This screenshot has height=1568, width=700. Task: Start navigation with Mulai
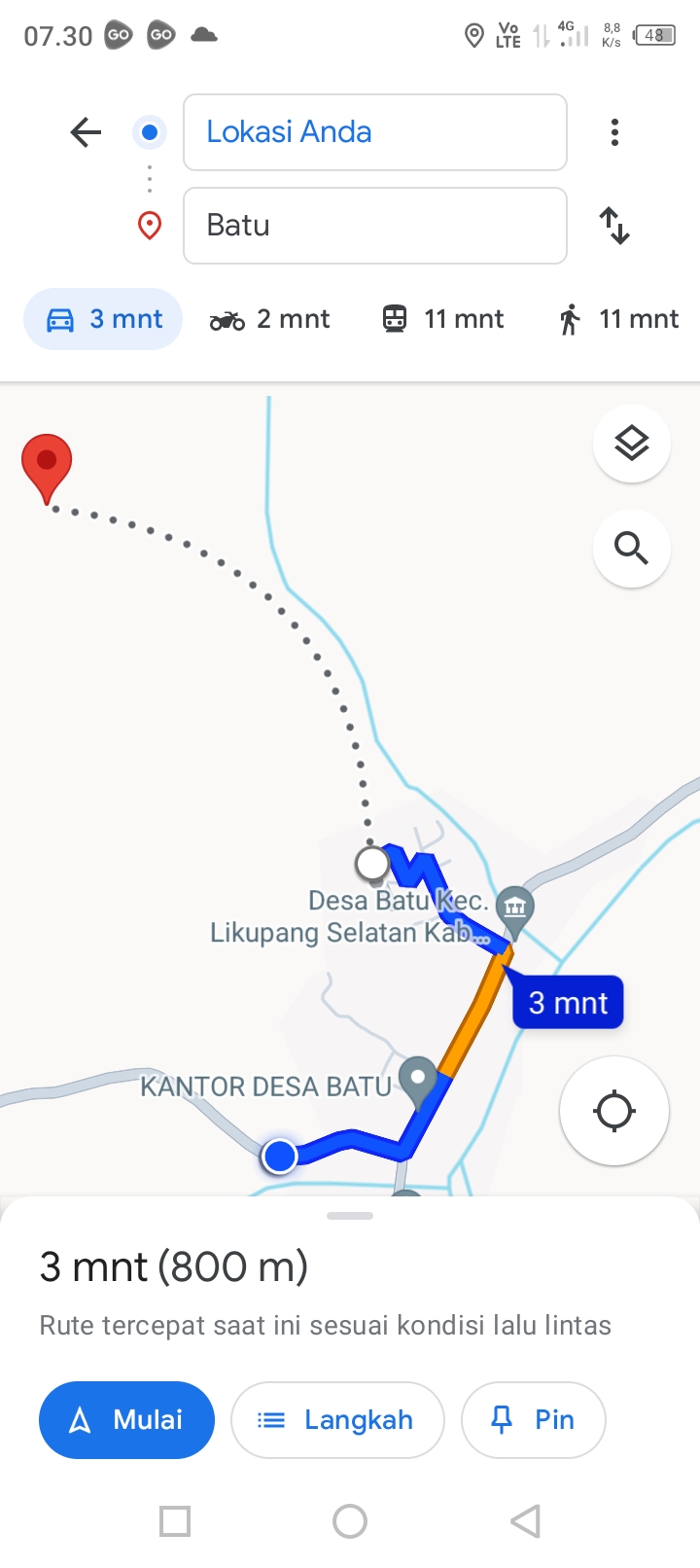[126, 1420]
